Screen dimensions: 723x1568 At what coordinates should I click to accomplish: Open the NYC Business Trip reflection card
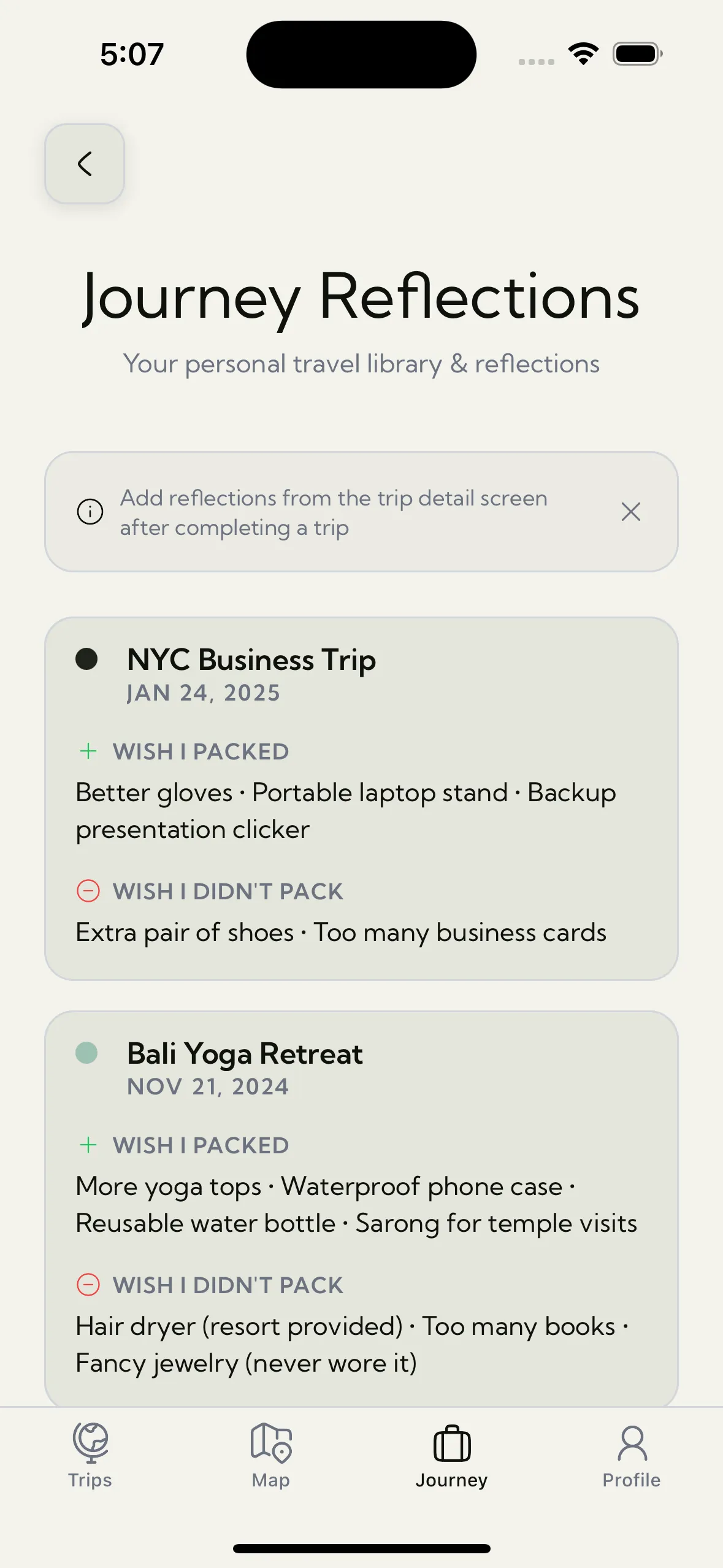click(361, 797)
